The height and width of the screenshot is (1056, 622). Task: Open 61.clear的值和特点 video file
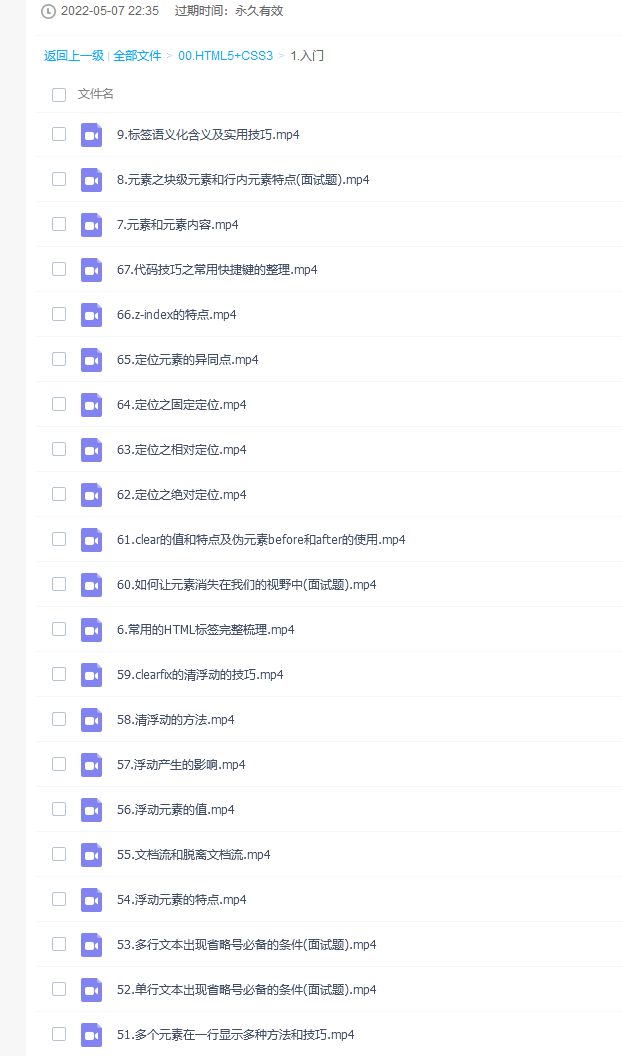pyautogui.click(x=260, y=540)
